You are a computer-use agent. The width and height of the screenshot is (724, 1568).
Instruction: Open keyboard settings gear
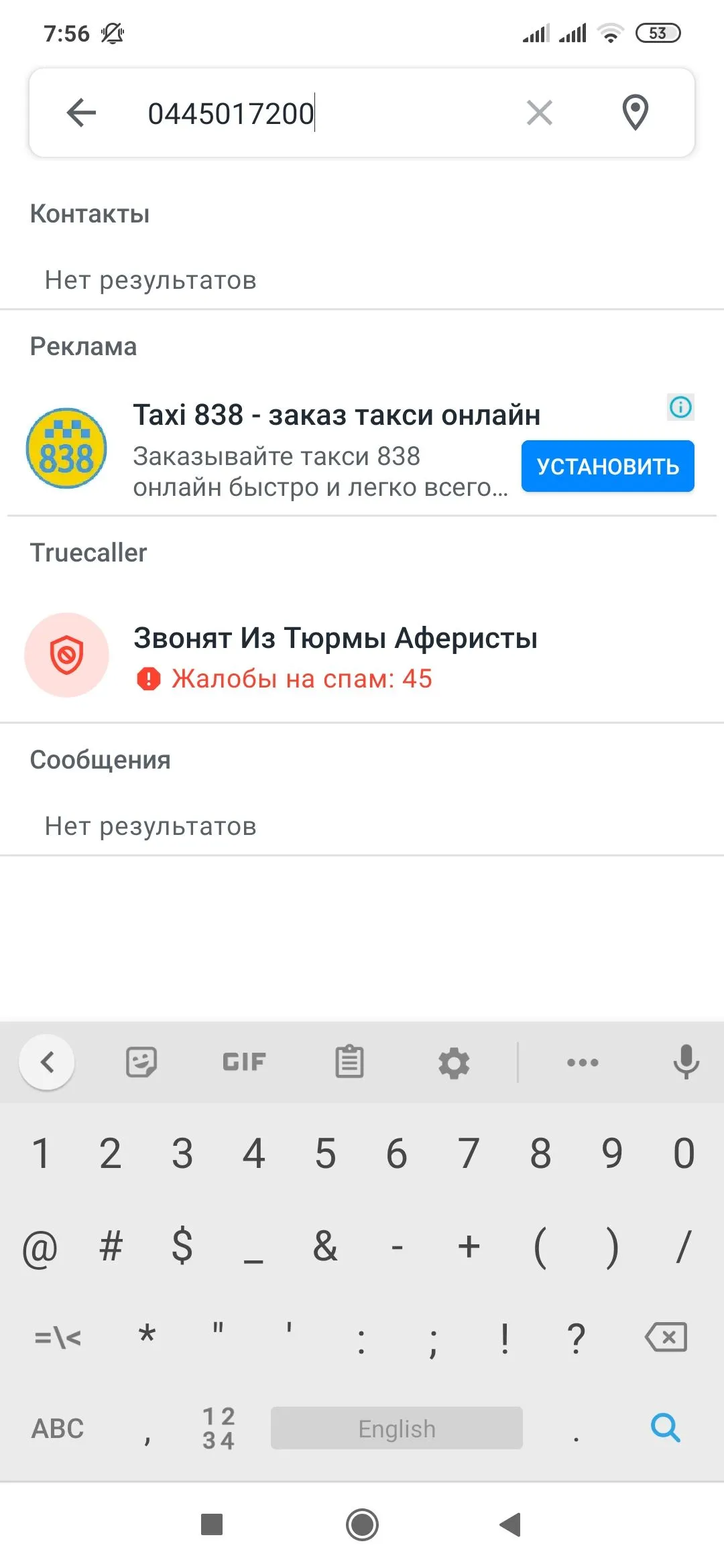tap(454, 1063)
